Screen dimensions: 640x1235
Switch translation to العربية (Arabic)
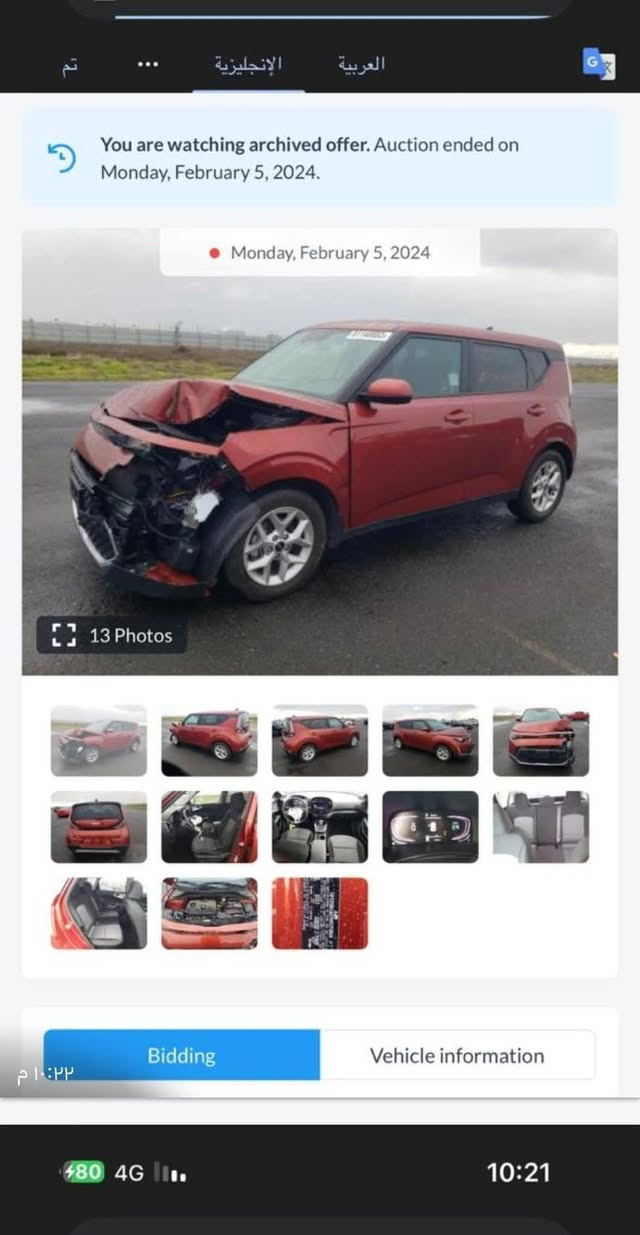[x=361, y=64]
